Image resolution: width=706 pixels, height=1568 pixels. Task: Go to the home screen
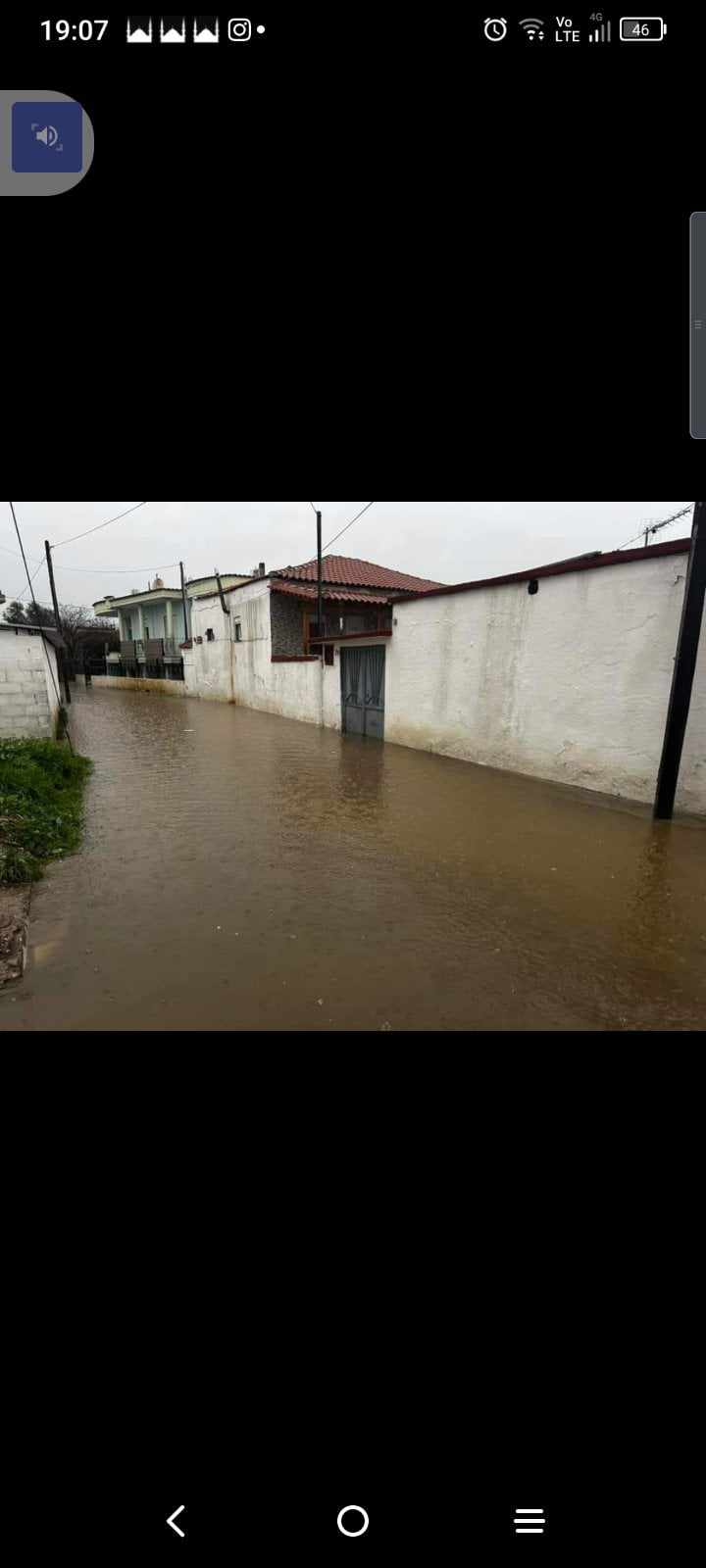coord(353,1521)
